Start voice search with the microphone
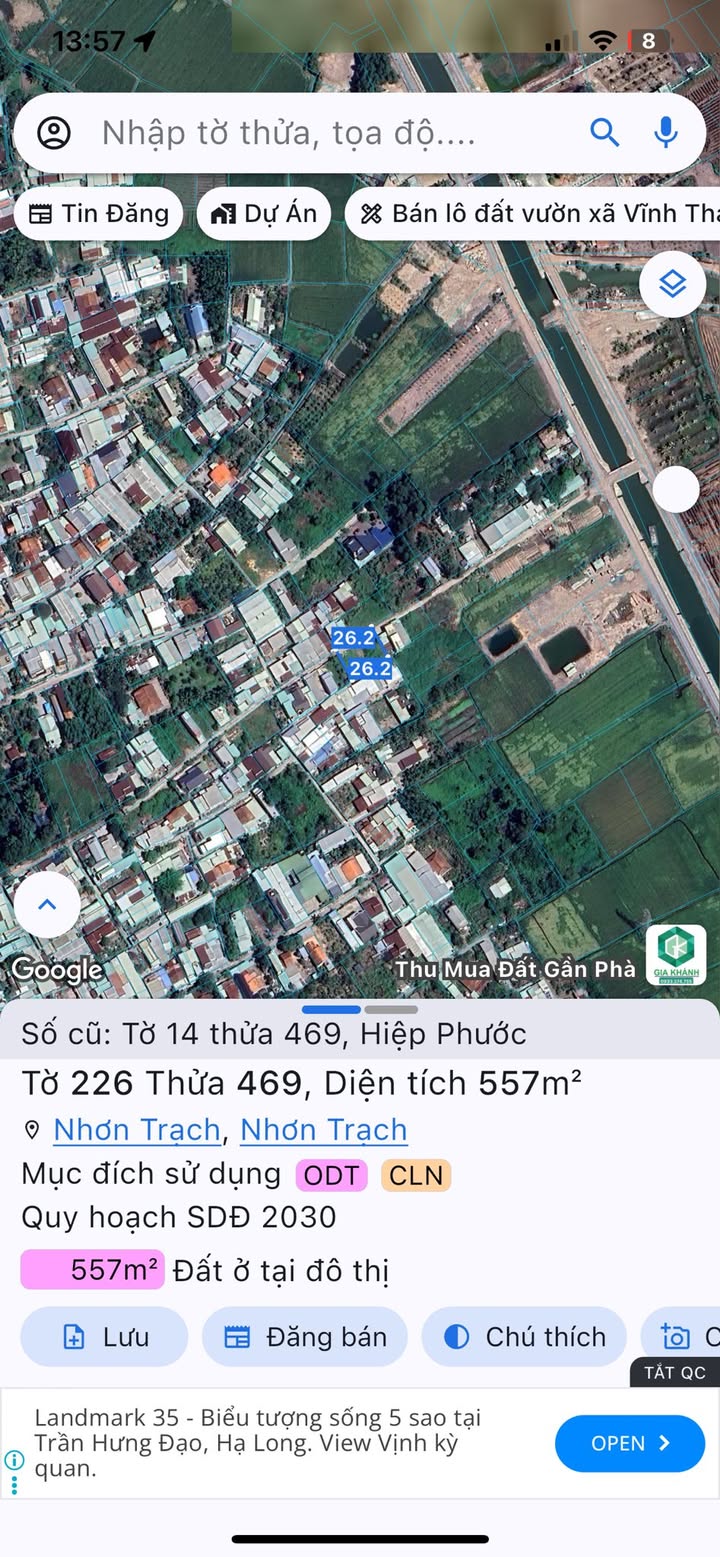Screen dimensions: 720x1557 665,132
